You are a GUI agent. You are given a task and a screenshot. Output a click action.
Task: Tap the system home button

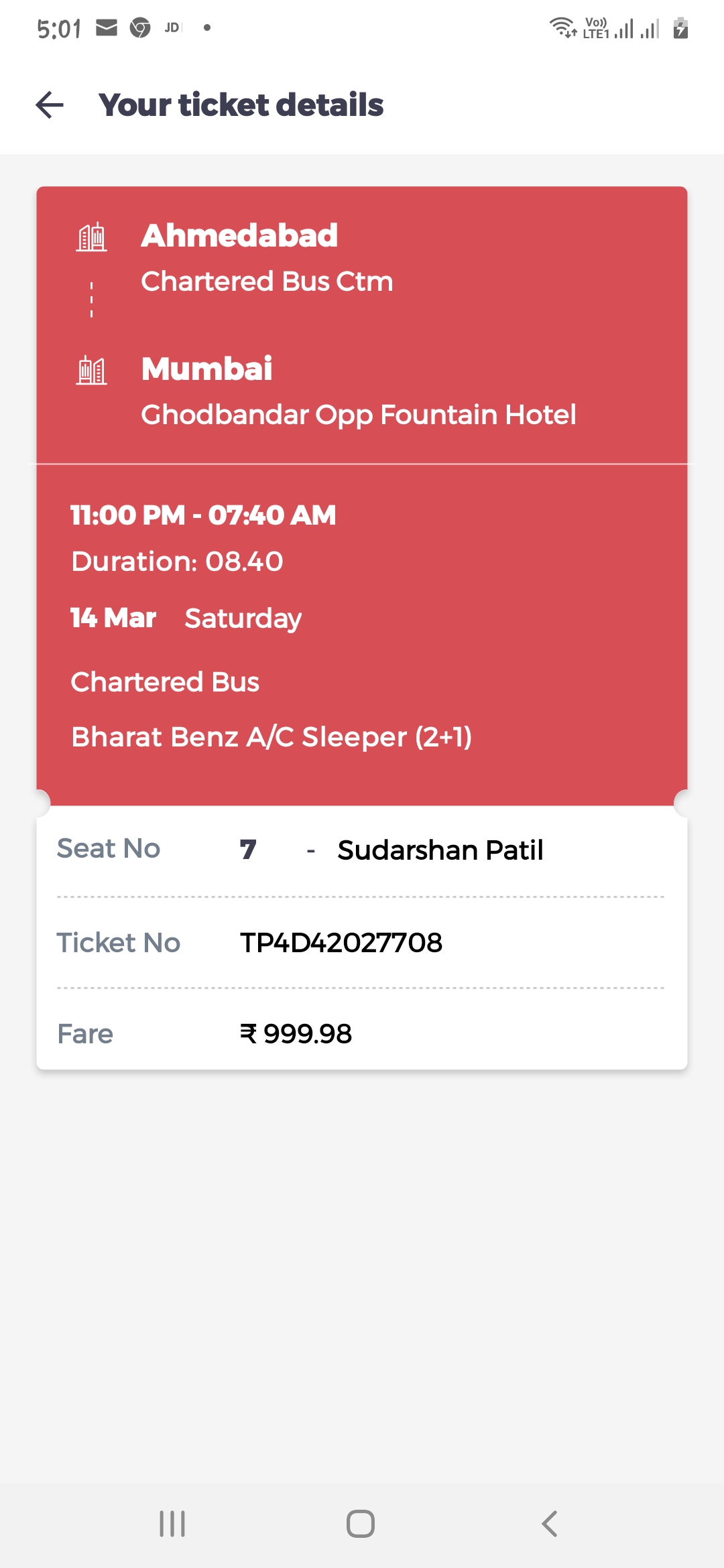(x=361, y=1524)
